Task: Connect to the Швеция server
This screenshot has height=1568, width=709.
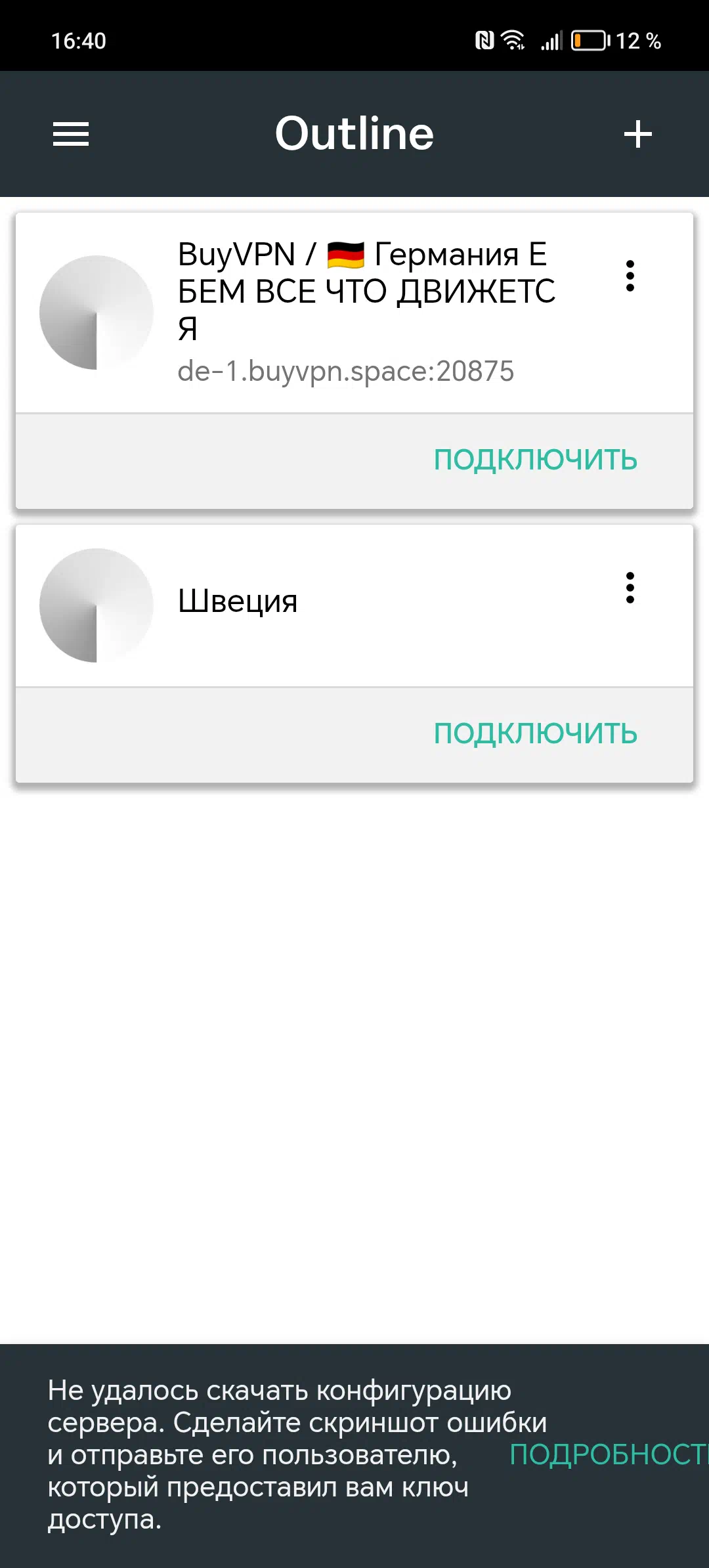Action: pyautogui.click(x=536, y=733)
